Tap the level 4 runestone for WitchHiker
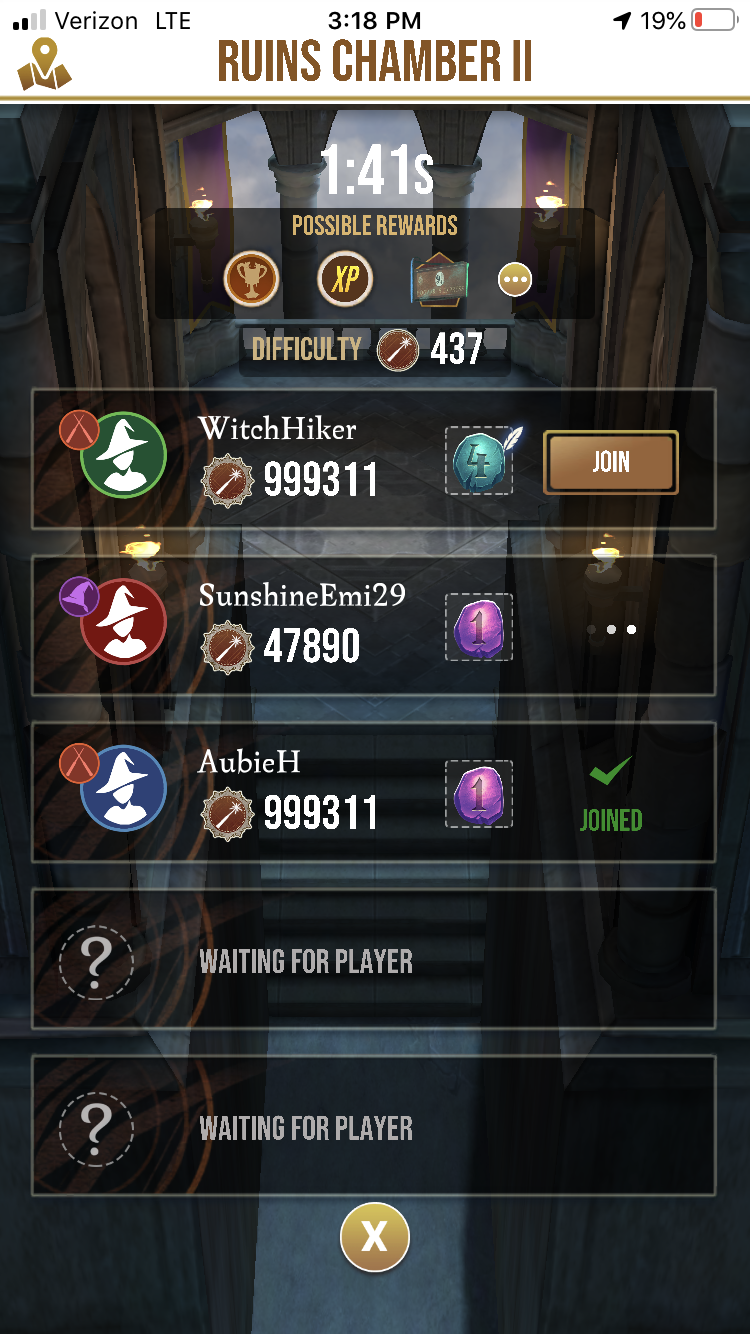 point(479,462)
